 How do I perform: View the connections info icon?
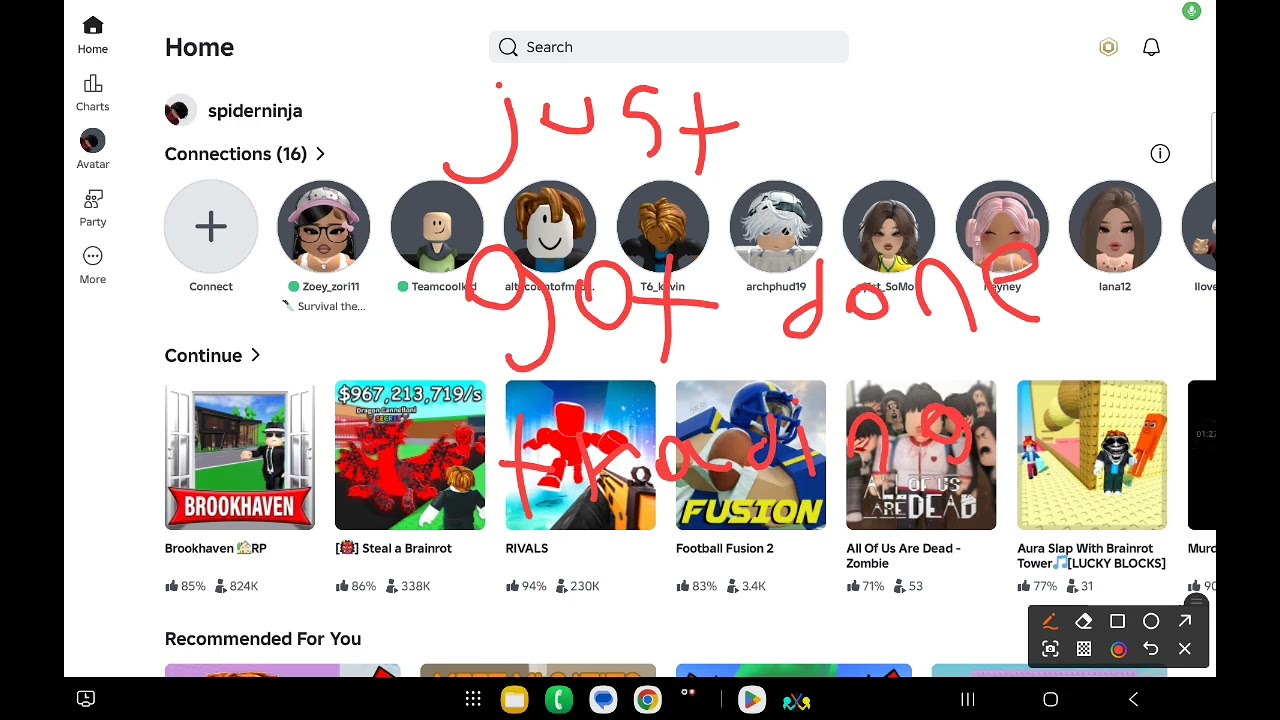[1160, 154]
